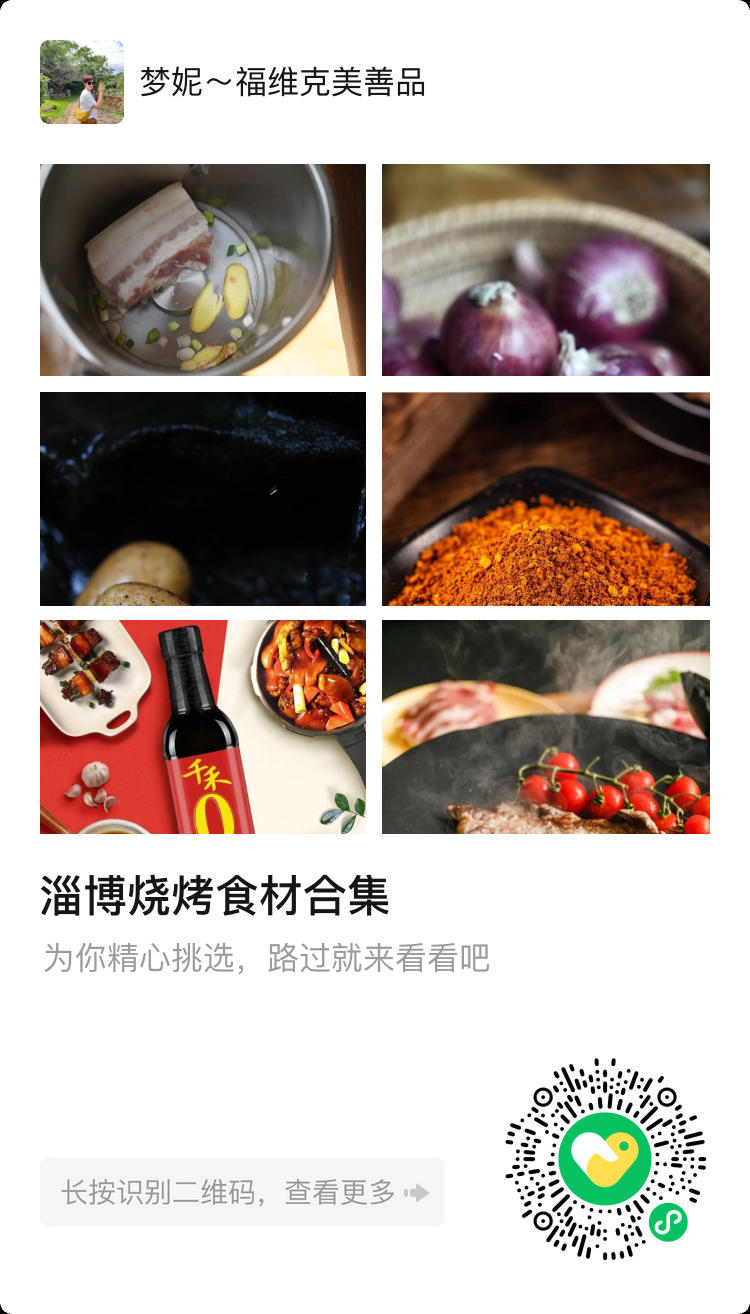Click the profile avatar of 梦妮～福维克美善品
The height and width of the screenshot is (1314, 750).
(x=83, y=82)
